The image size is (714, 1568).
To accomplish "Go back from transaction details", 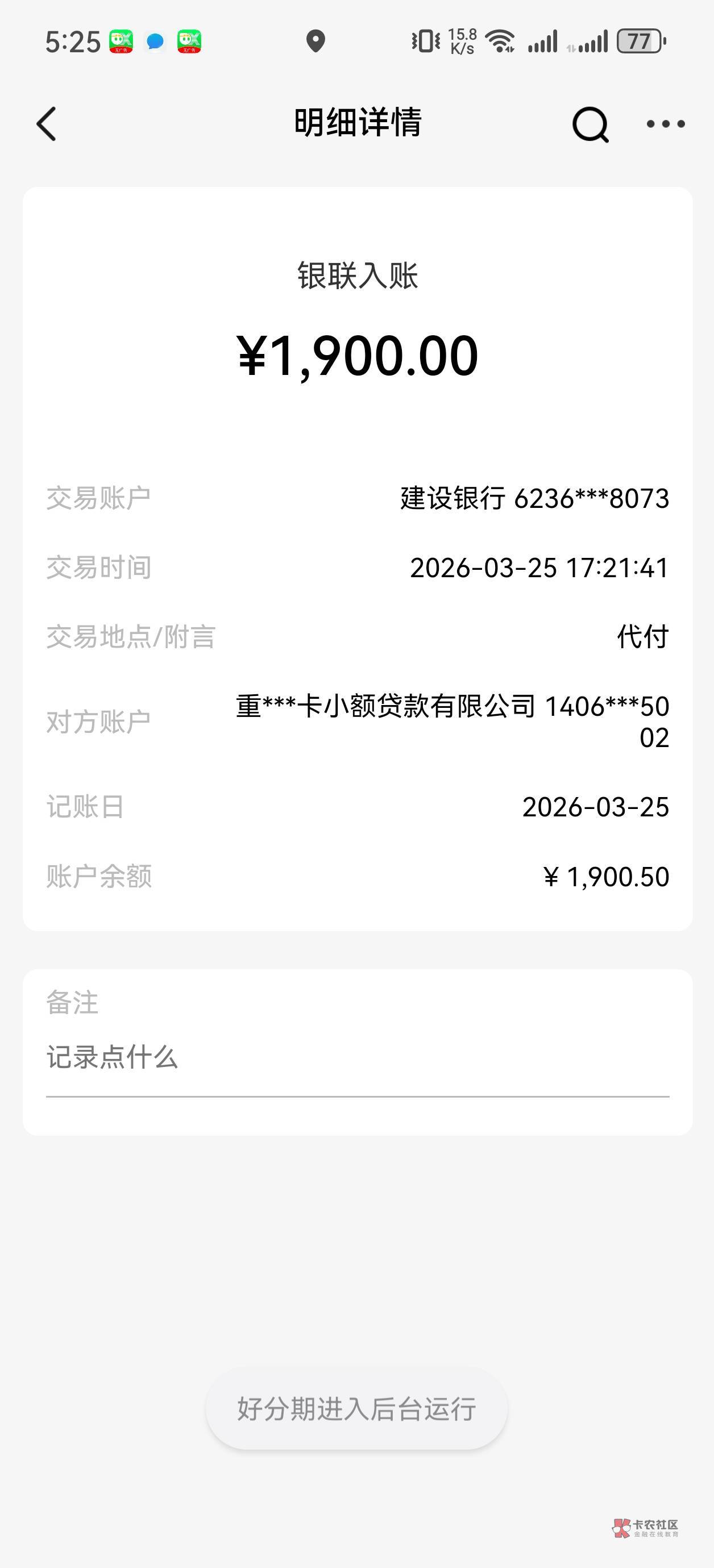I will click(x=47, y=124).
